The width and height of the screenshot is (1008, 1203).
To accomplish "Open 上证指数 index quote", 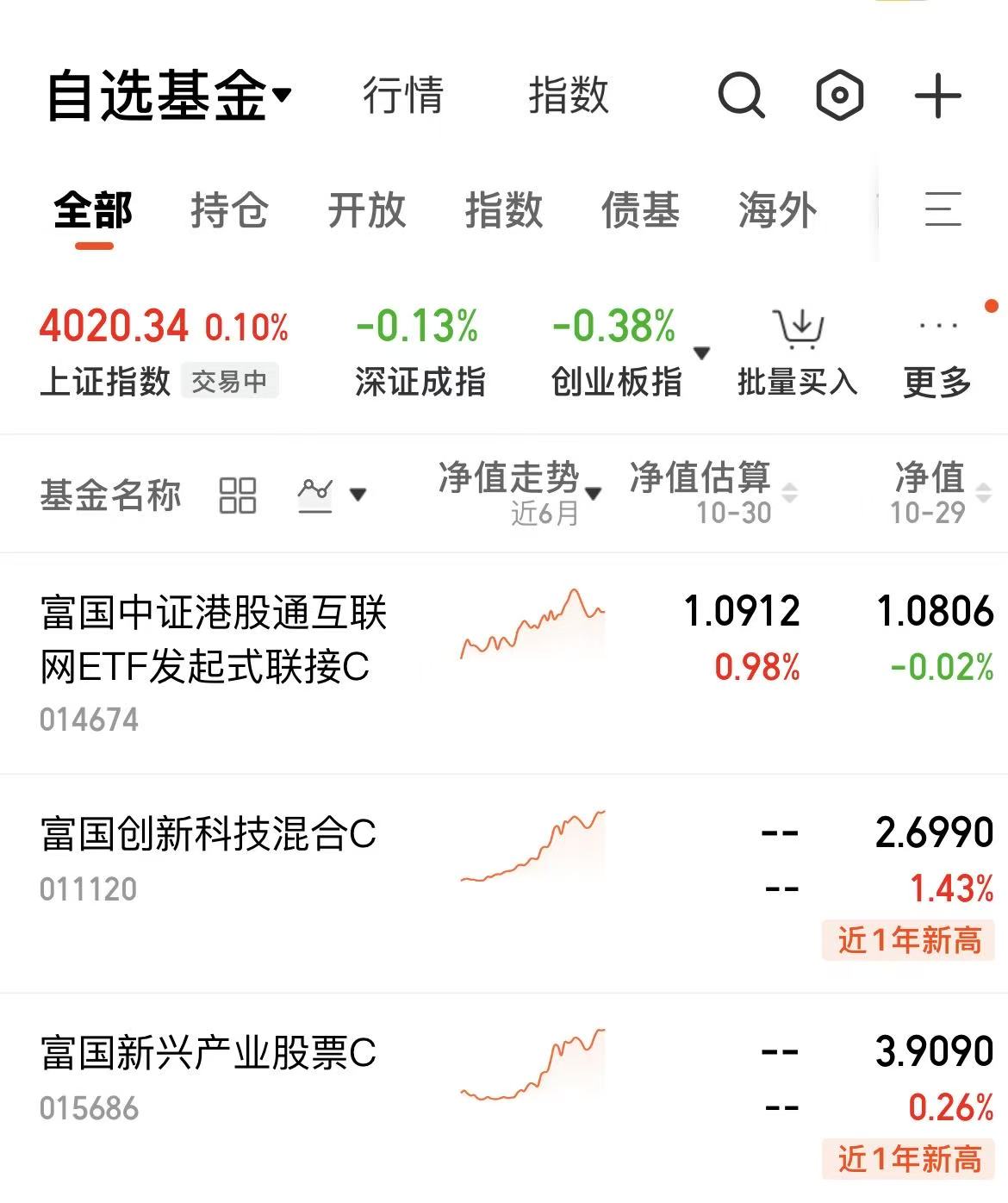I will pos(164,352).
